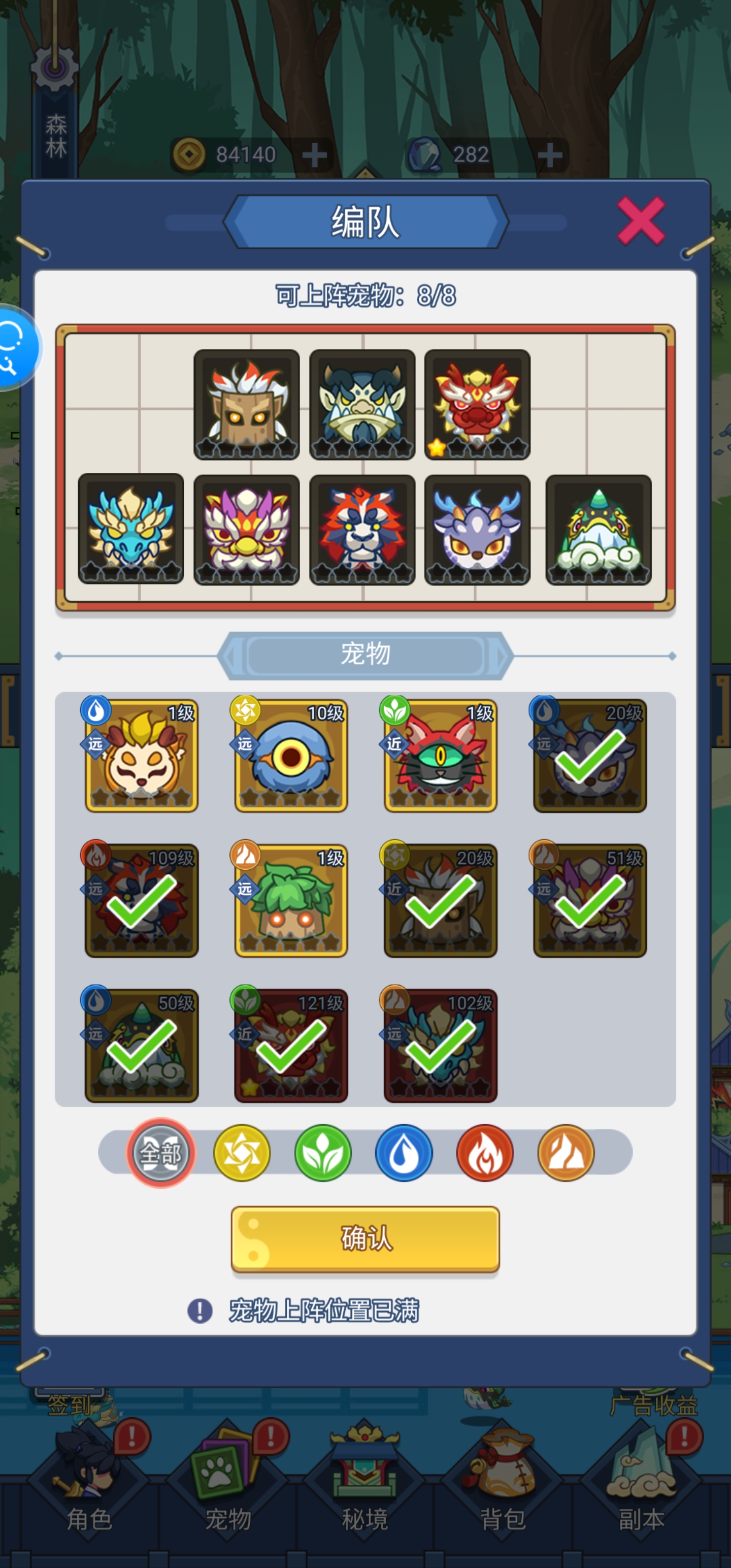Close the 编队 team dialog
731x1568 pixels.
(640, 221)
